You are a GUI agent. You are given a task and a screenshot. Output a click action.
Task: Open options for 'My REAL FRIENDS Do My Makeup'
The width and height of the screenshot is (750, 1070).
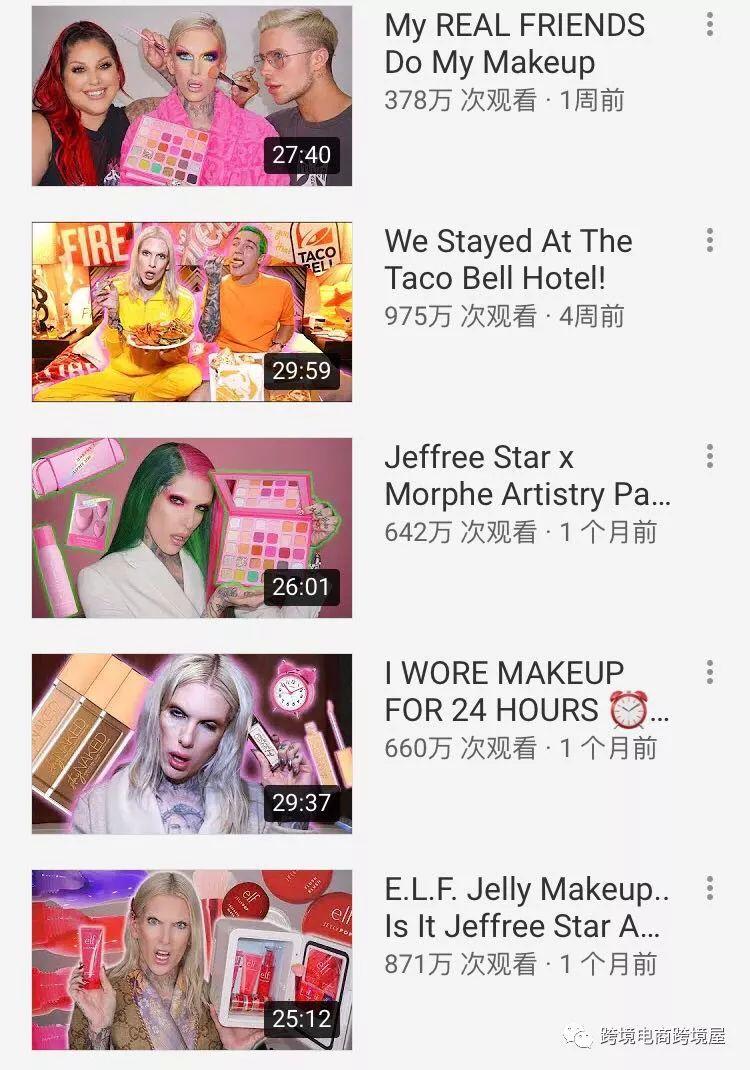[x=709, y=24]
